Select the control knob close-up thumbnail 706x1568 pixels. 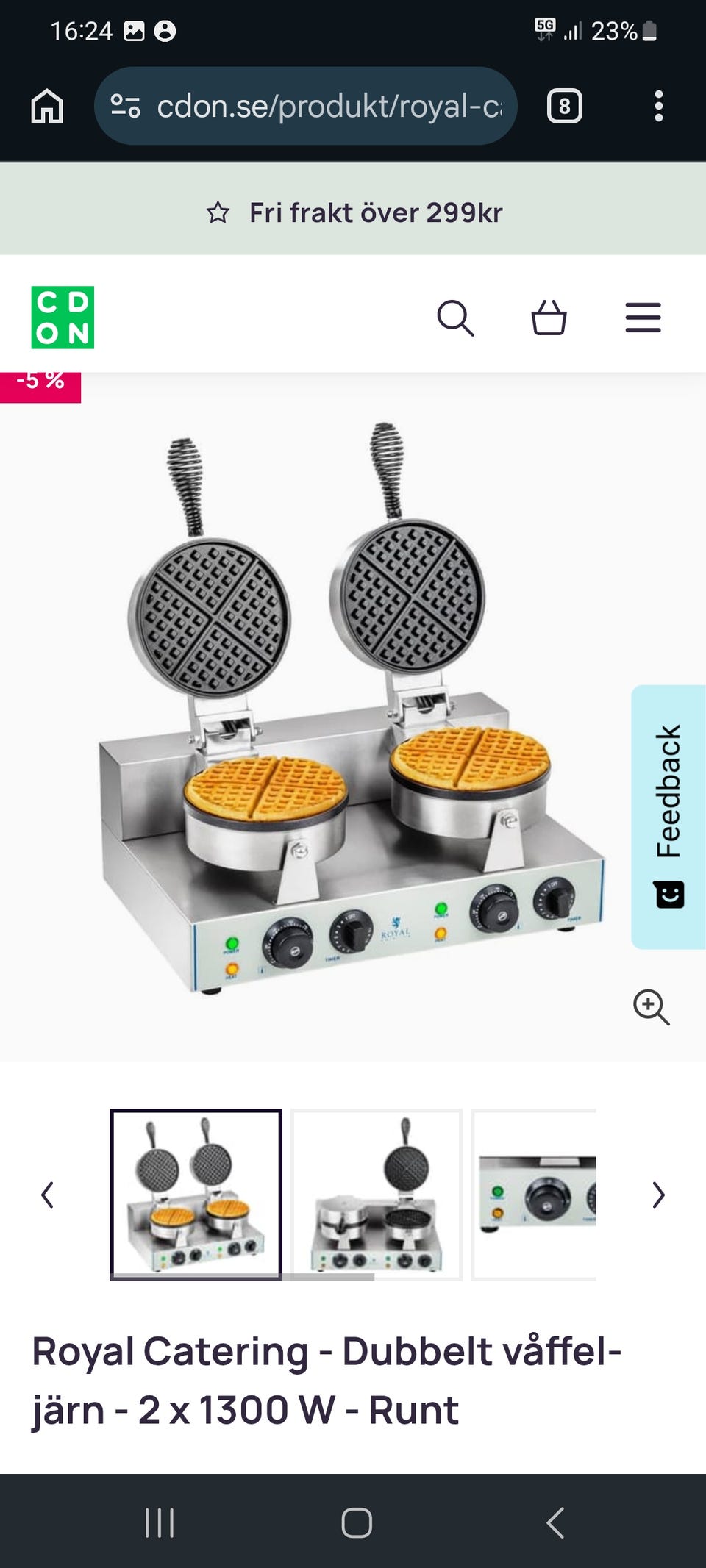click(x=534, y=1195)
